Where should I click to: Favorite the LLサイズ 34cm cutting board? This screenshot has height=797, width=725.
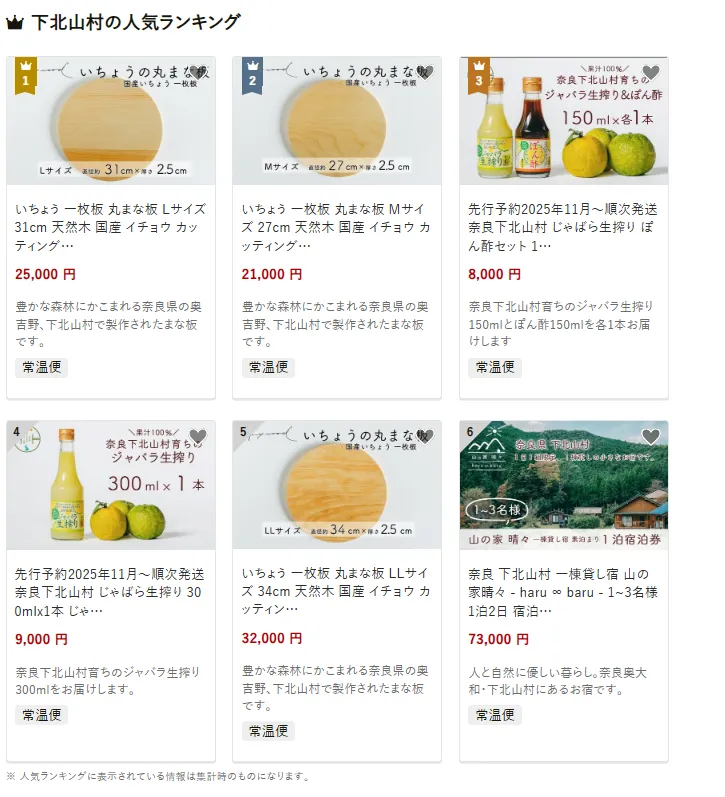click(x=424, y=436)
